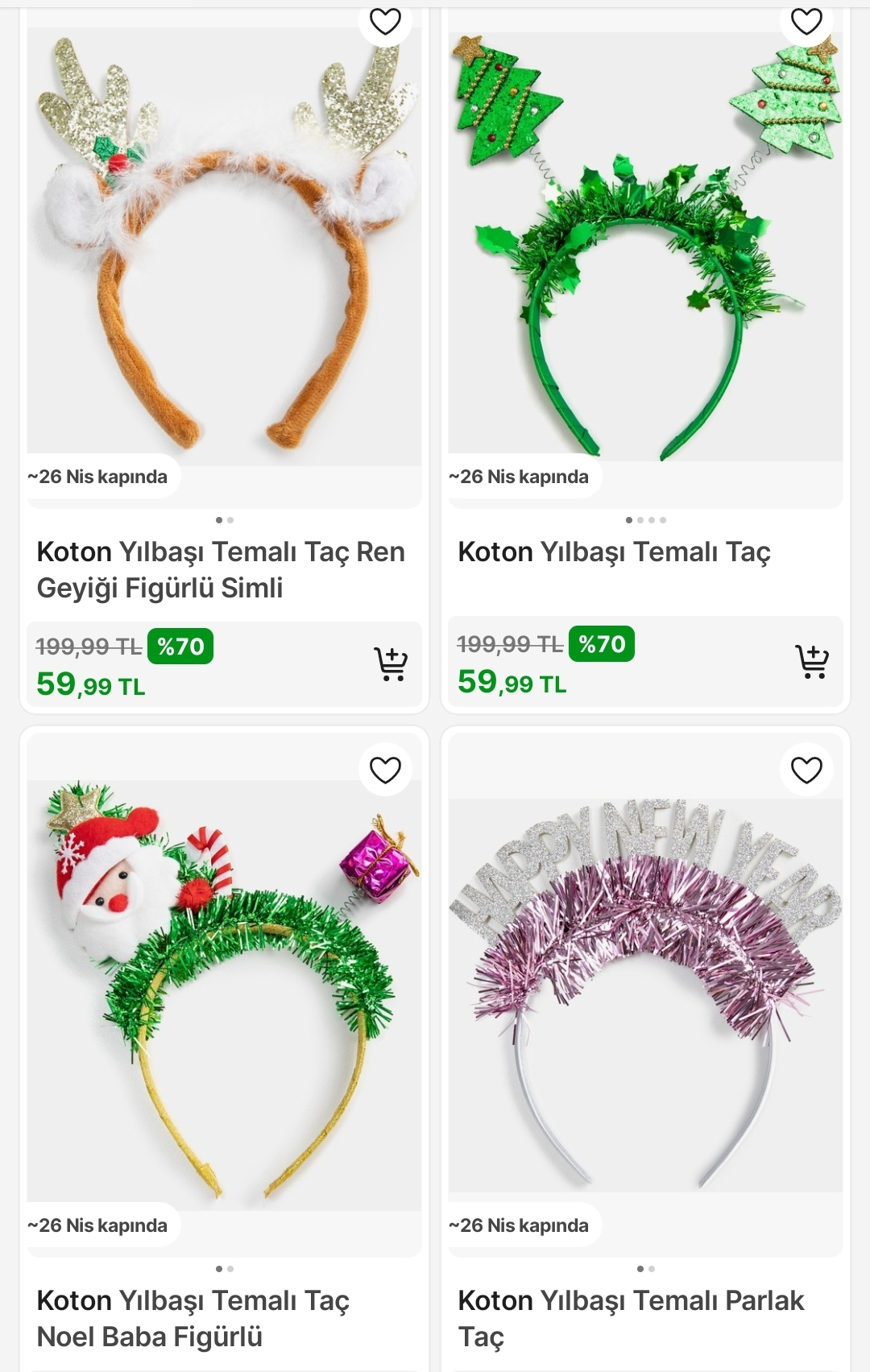Viewport: 870px width, 1372px height.
Task: Add Ren Geyiği Figürlü Simli headband to cart
Action: (391, 664)
